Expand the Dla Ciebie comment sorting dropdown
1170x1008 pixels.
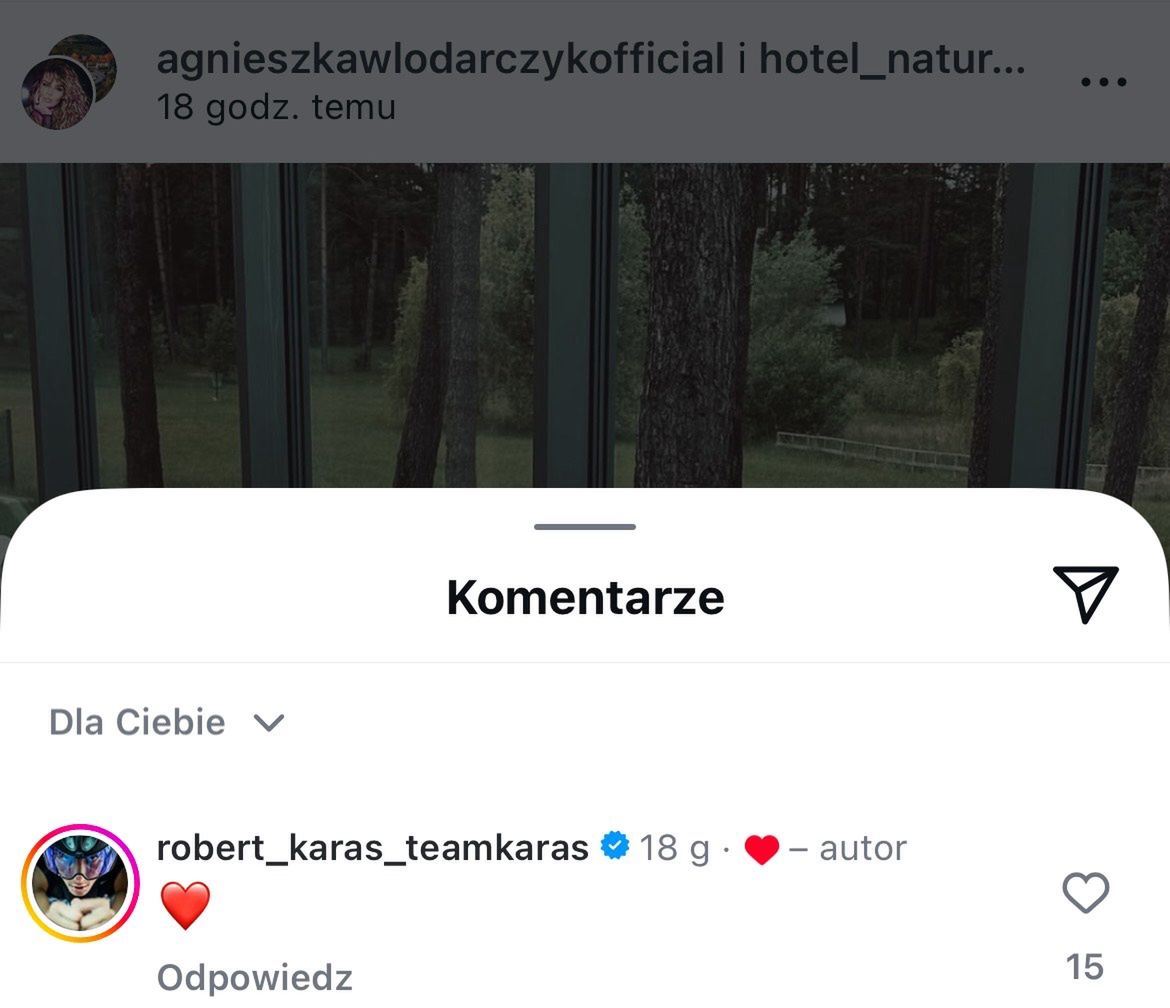(167, 722)
